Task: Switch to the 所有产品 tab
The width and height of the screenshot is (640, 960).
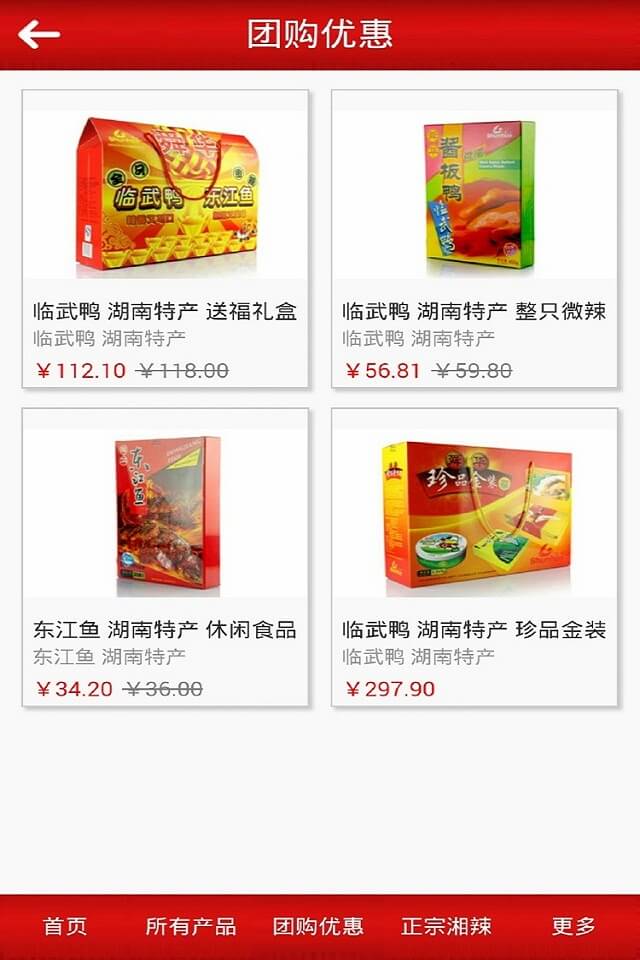Action: [x=191, y=926]
